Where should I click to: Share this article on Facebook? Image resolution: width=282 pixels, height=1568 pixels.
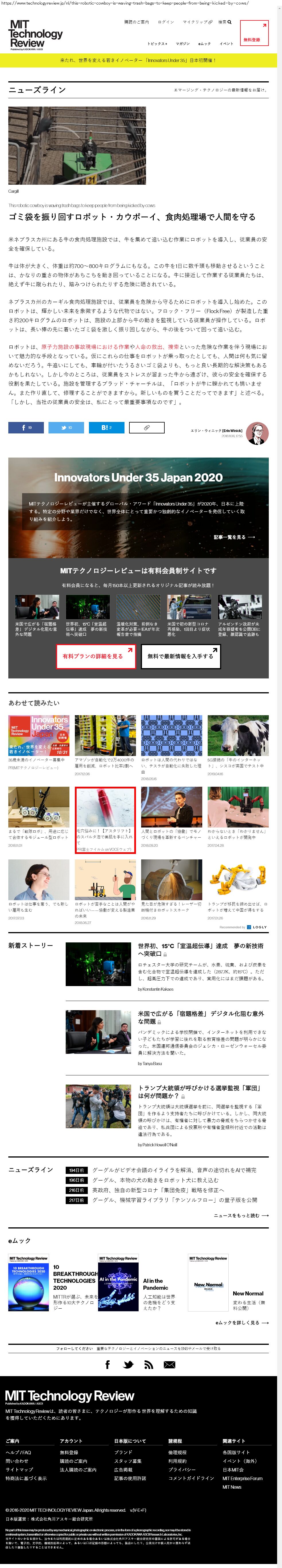(26, 428)
